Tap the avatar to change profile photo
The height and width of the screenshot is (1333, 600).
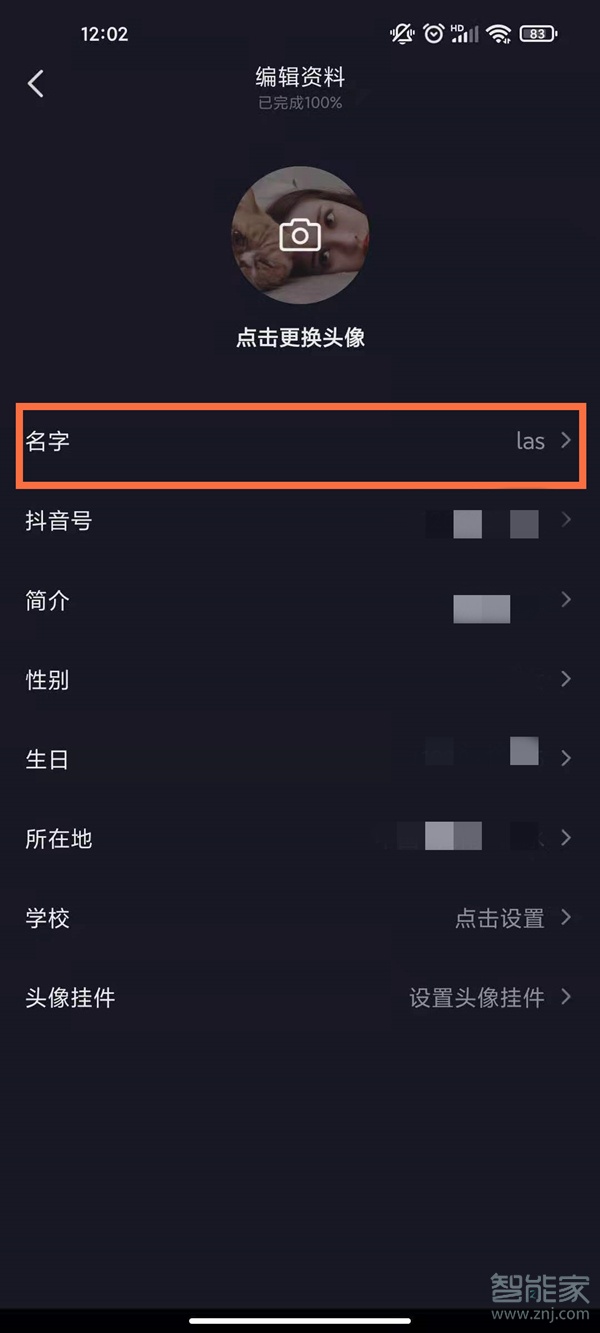coord(300,236)
